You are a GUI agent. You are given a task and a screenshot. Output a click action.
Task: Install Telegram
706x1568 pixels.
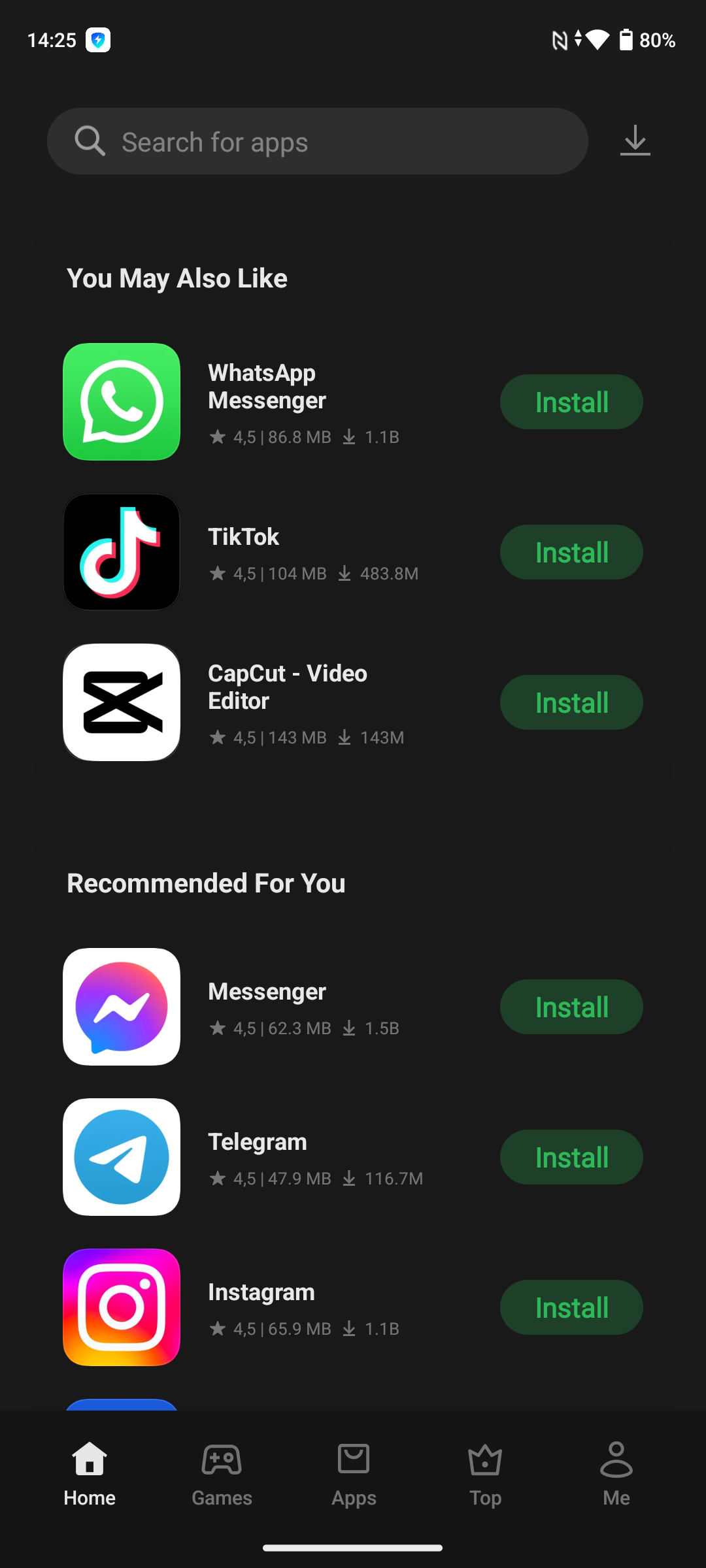(x=571, y=1157)
